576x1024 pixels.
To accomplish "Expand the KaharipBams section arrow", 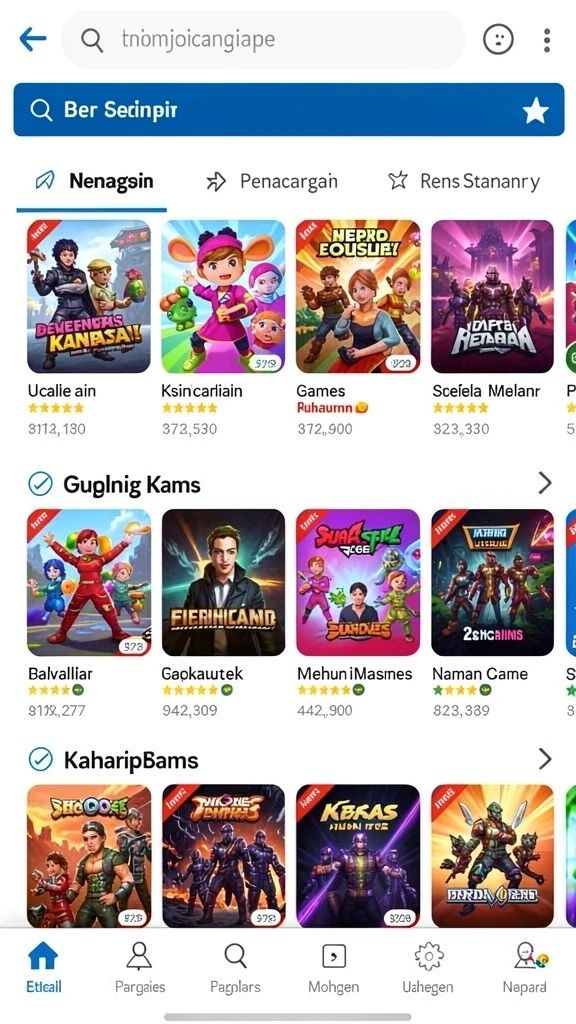I will tap(545, 759).
